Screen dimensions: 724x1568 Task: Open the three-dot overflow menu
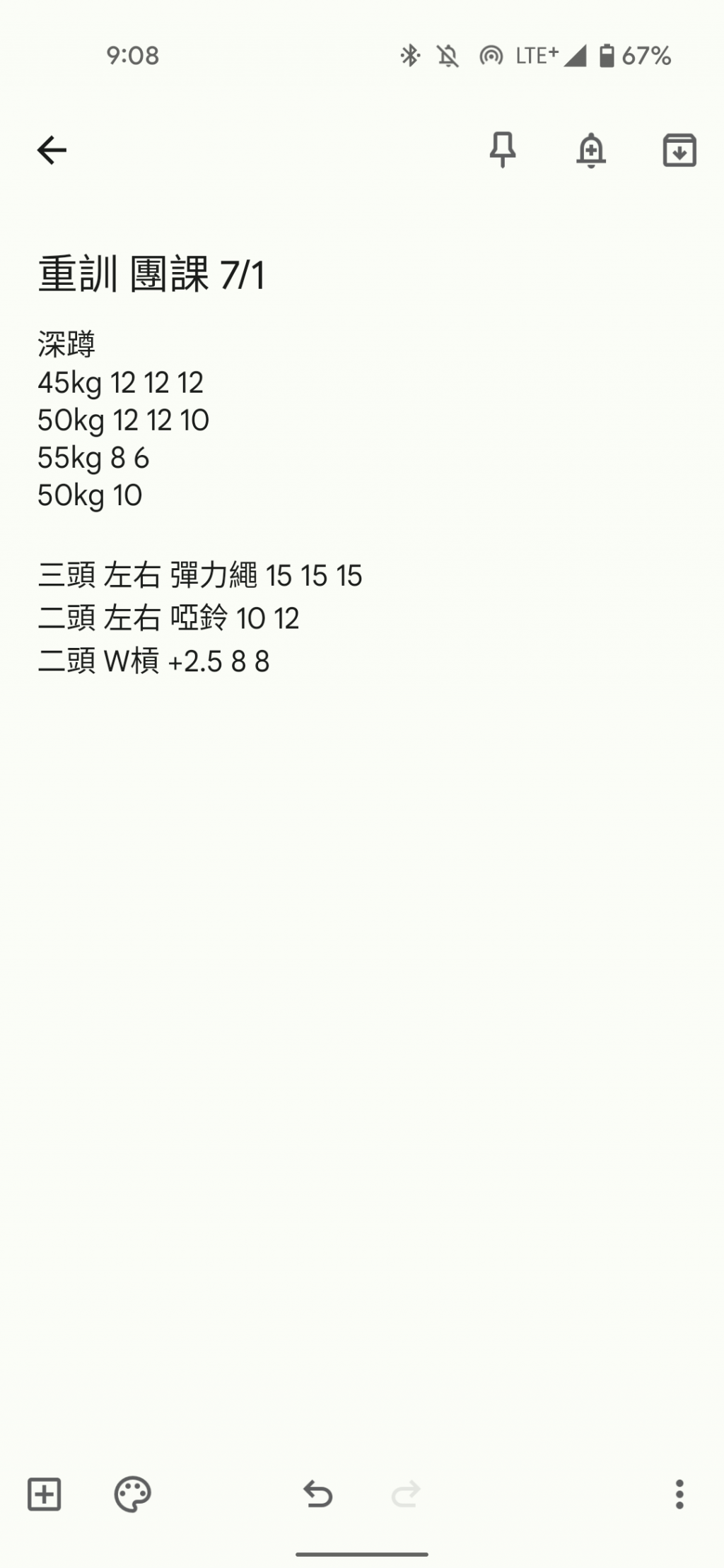point(679,1494)
